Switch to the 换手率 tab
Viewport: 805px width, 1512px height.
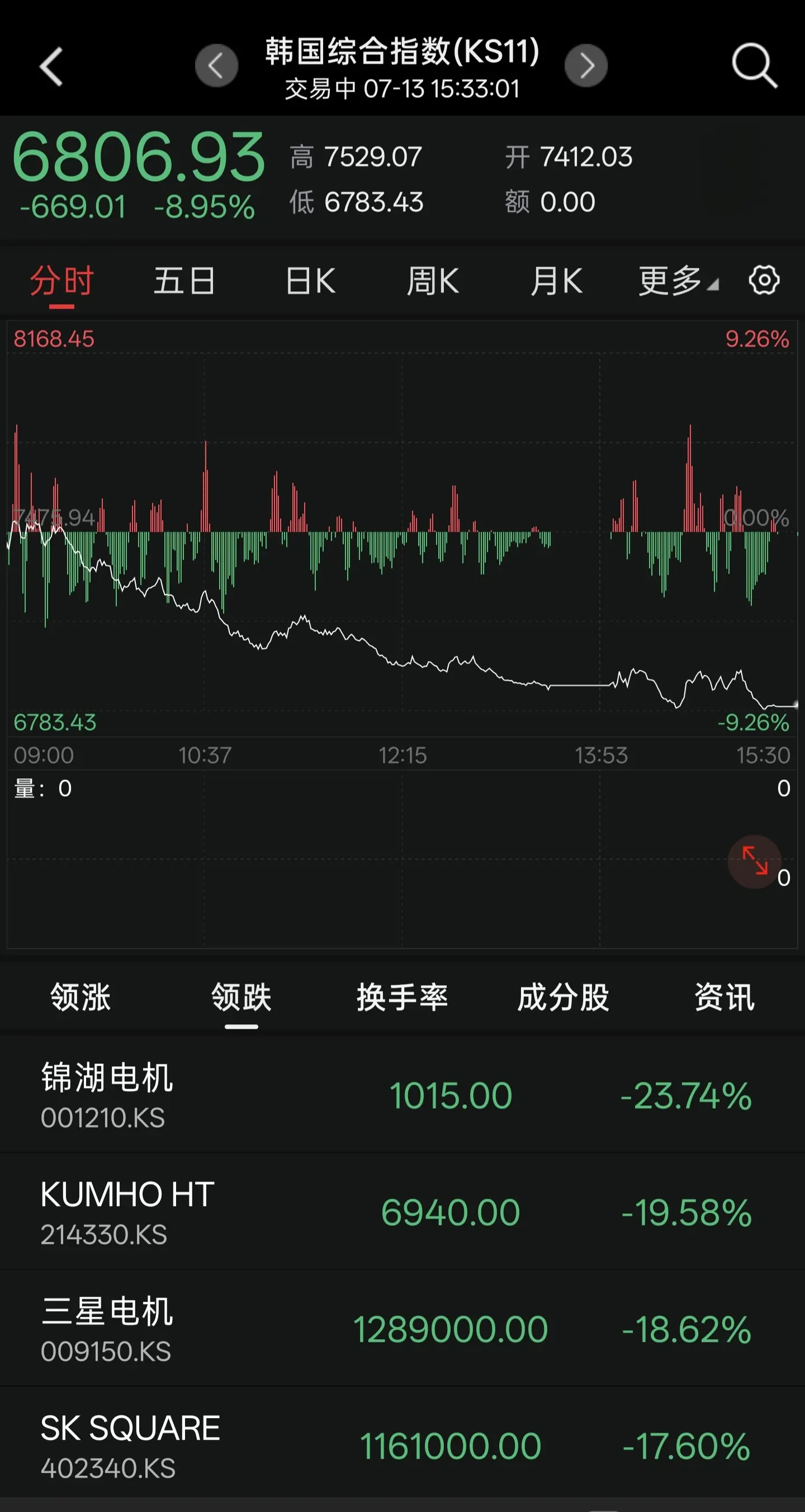(402, 997)
